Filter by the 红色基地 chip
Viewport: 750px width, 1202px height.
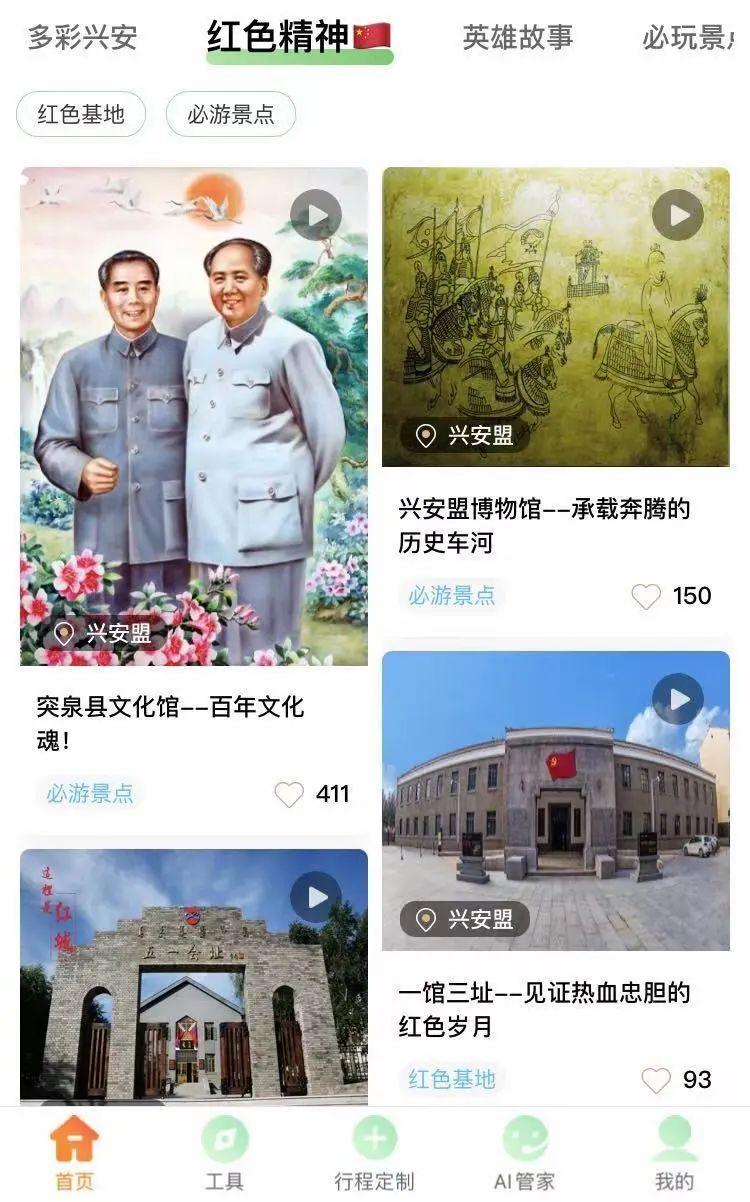click(x=81, y=114)
